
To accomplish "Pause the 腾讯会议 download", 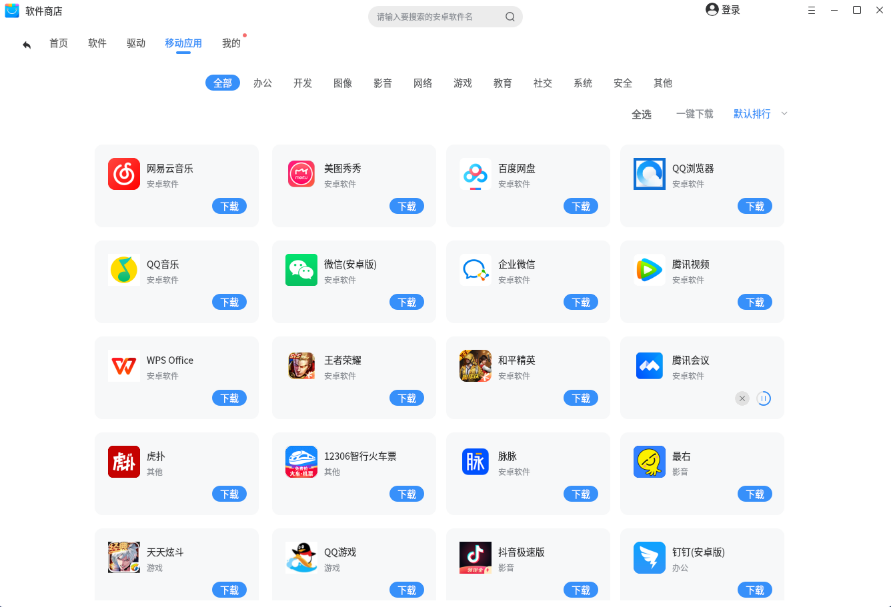I will point(764,398).
